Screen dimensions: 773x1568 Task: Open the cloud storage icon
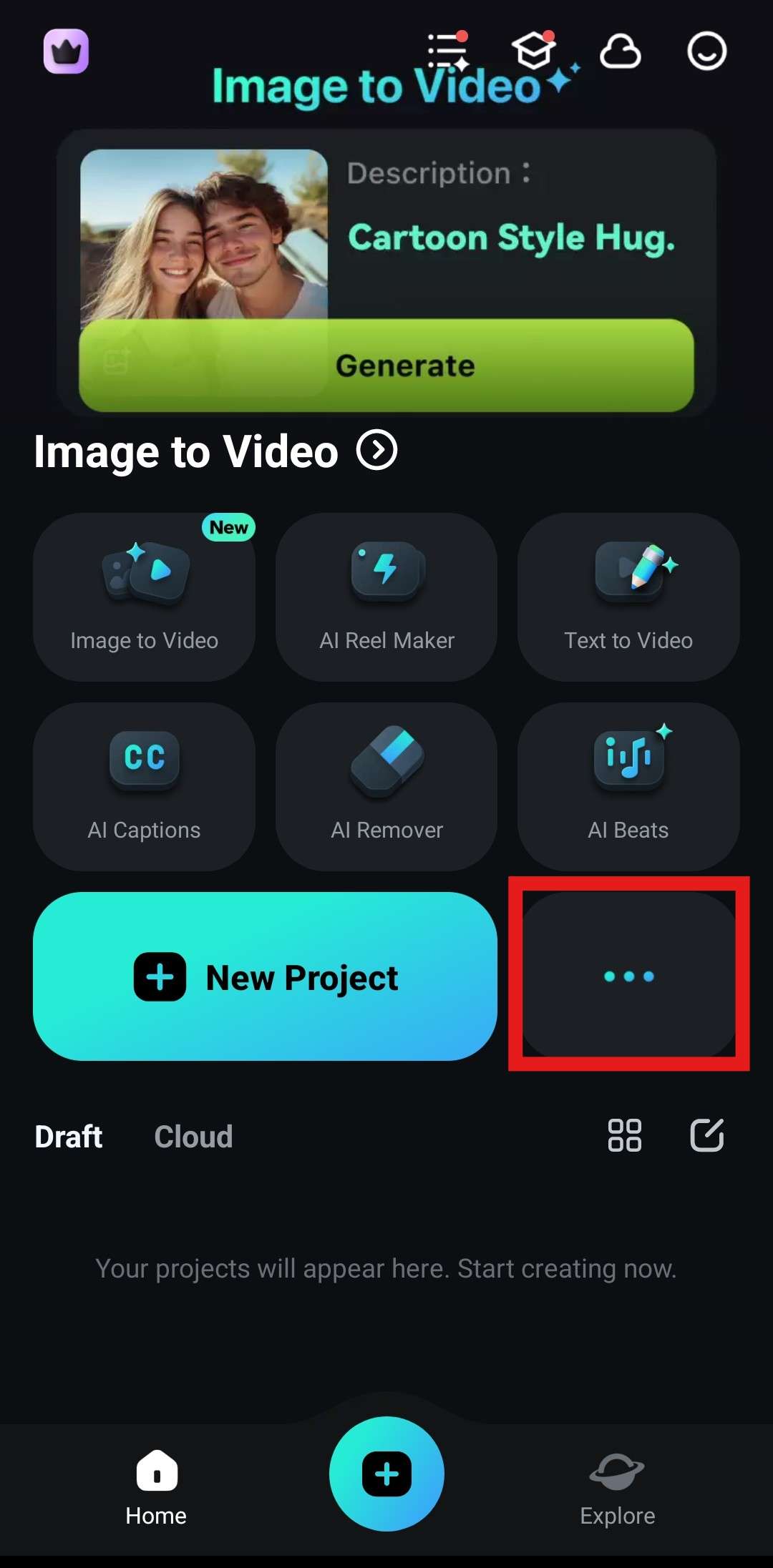pos(620,52)
